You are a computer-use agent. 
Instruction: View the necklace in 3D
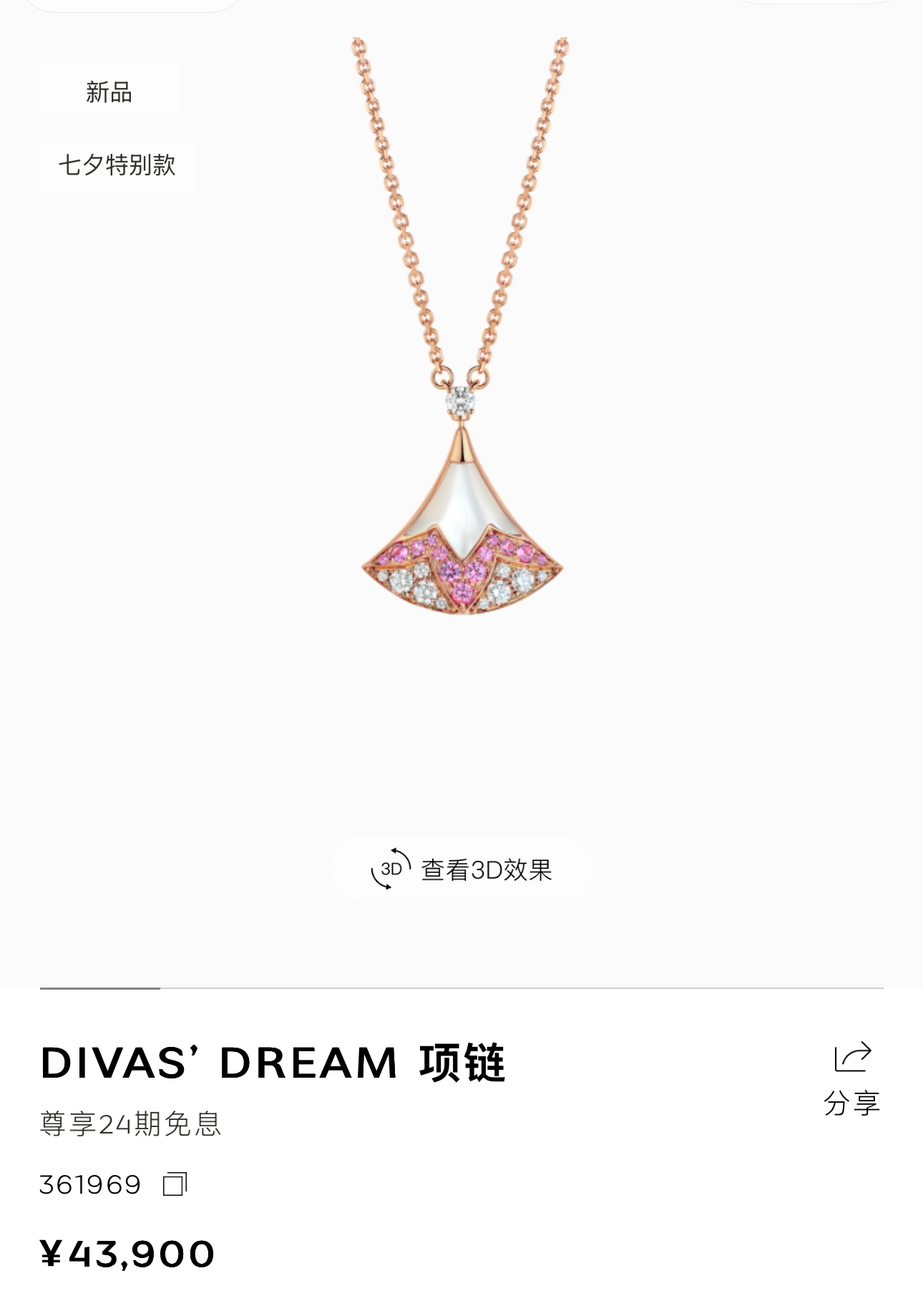coord(461,869)
